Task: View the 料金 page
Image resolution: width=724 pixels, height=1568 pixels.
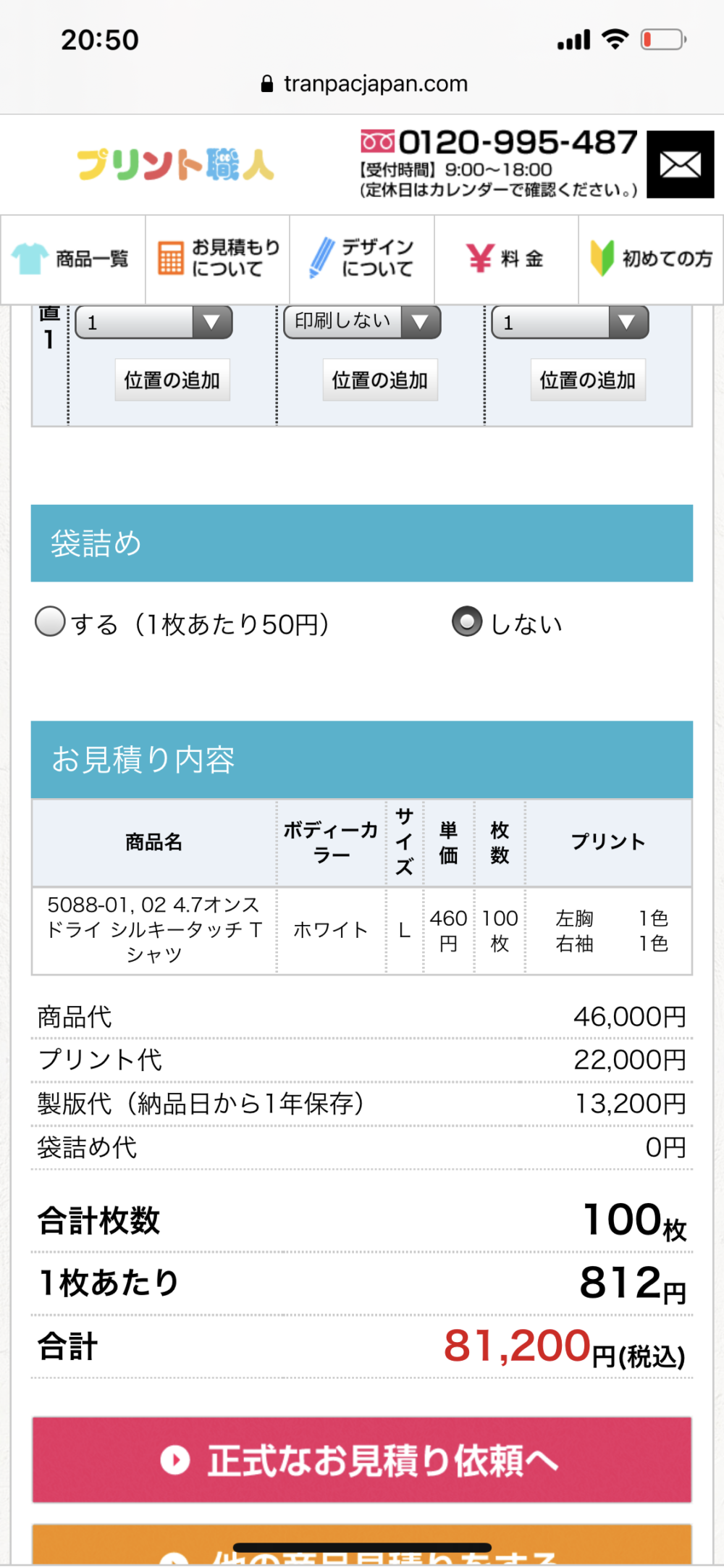Action: (x=506, y=259)
